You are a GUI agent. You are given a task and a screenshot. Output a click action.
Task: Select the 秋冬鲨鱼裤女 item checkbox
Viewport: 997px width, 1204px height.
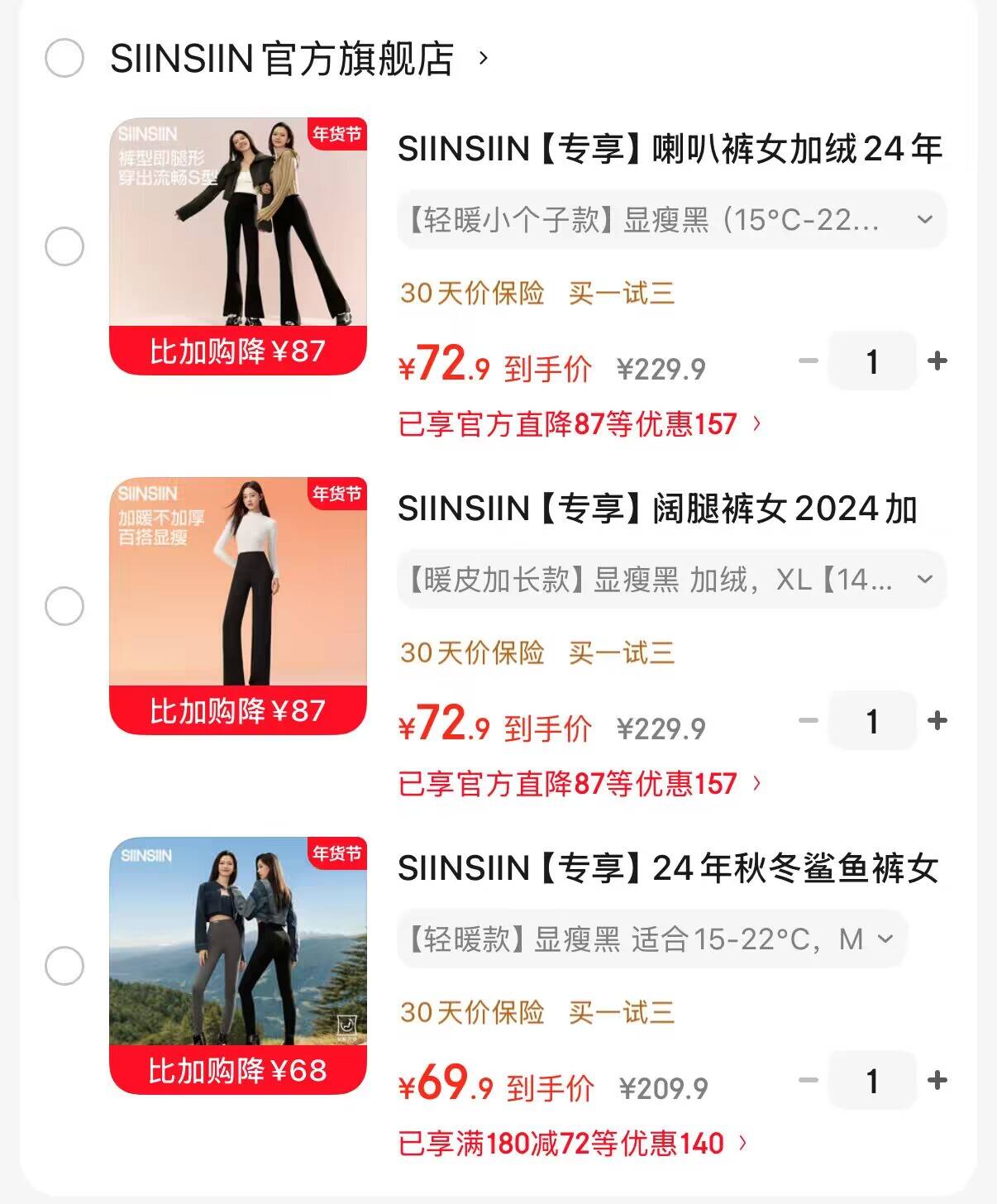64,966
